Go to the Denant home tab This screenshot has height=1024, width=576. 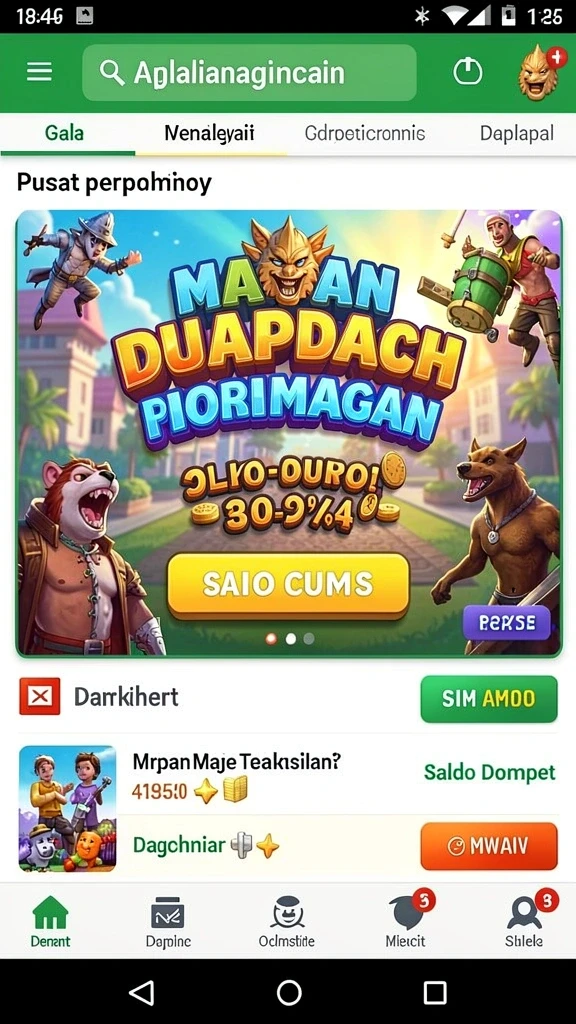pos(50,921)
